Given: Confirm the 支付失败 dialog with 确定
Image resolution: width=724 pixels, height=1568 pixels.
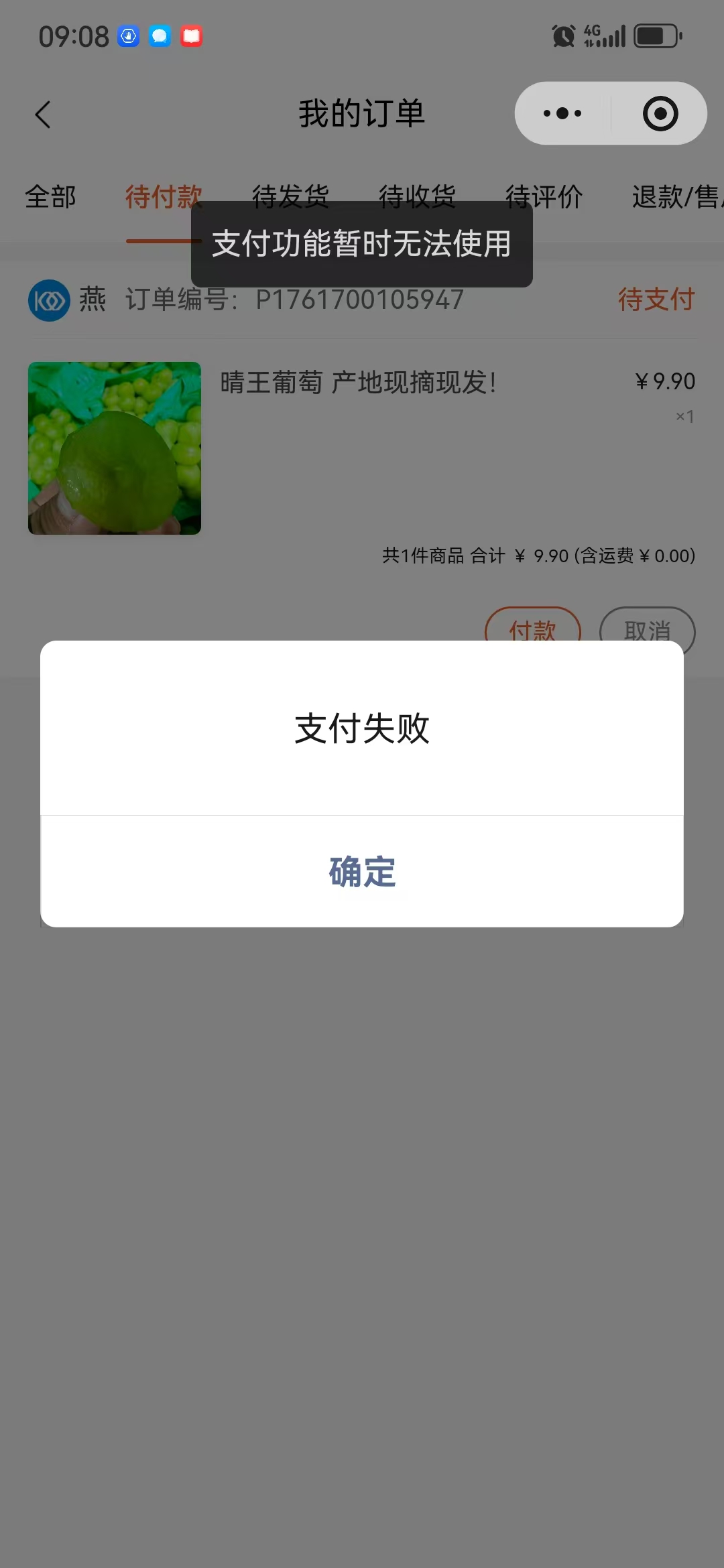Looking at the screenshot, I should tap(362, 872).
